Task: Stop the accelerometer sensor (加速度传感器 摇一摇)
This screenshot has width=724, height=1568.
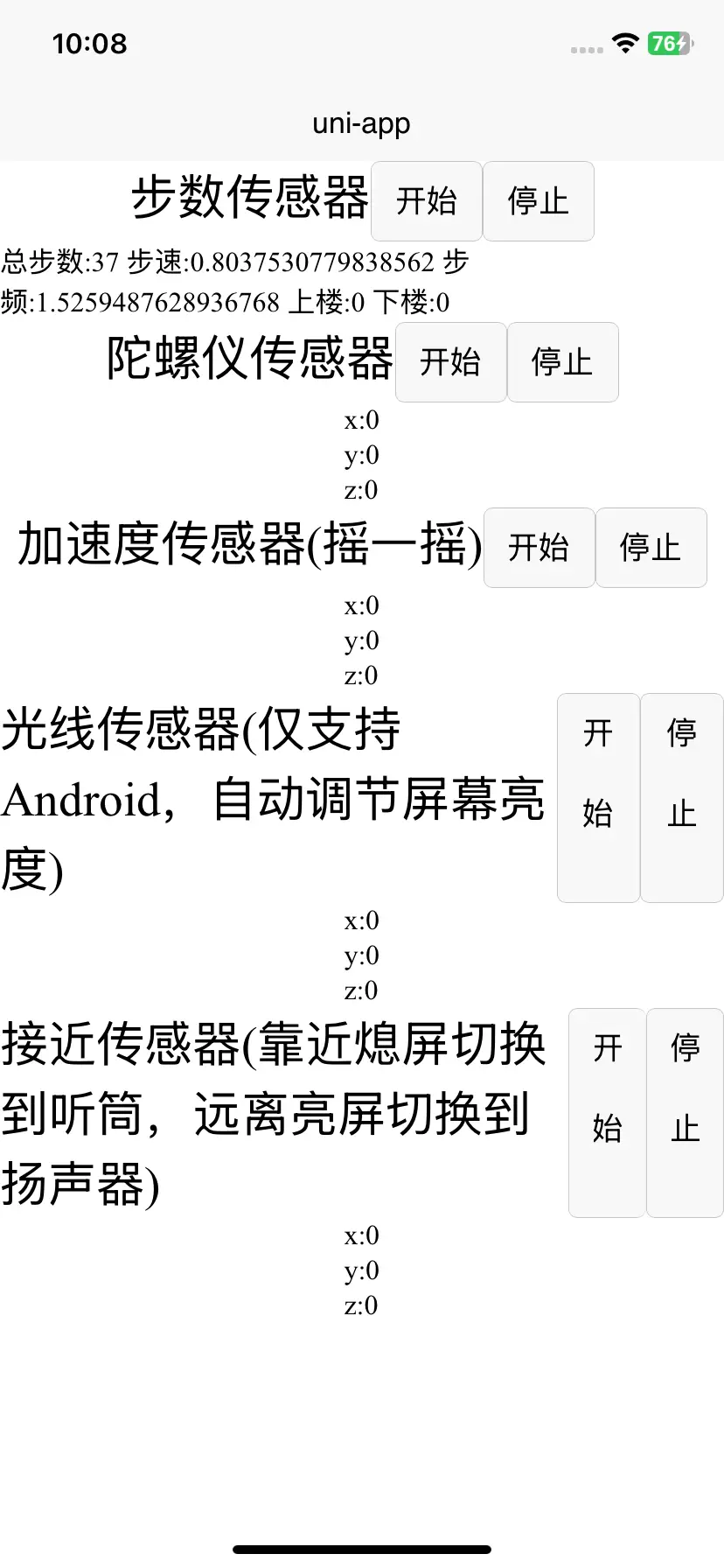Action: click(x=651, y=548)
